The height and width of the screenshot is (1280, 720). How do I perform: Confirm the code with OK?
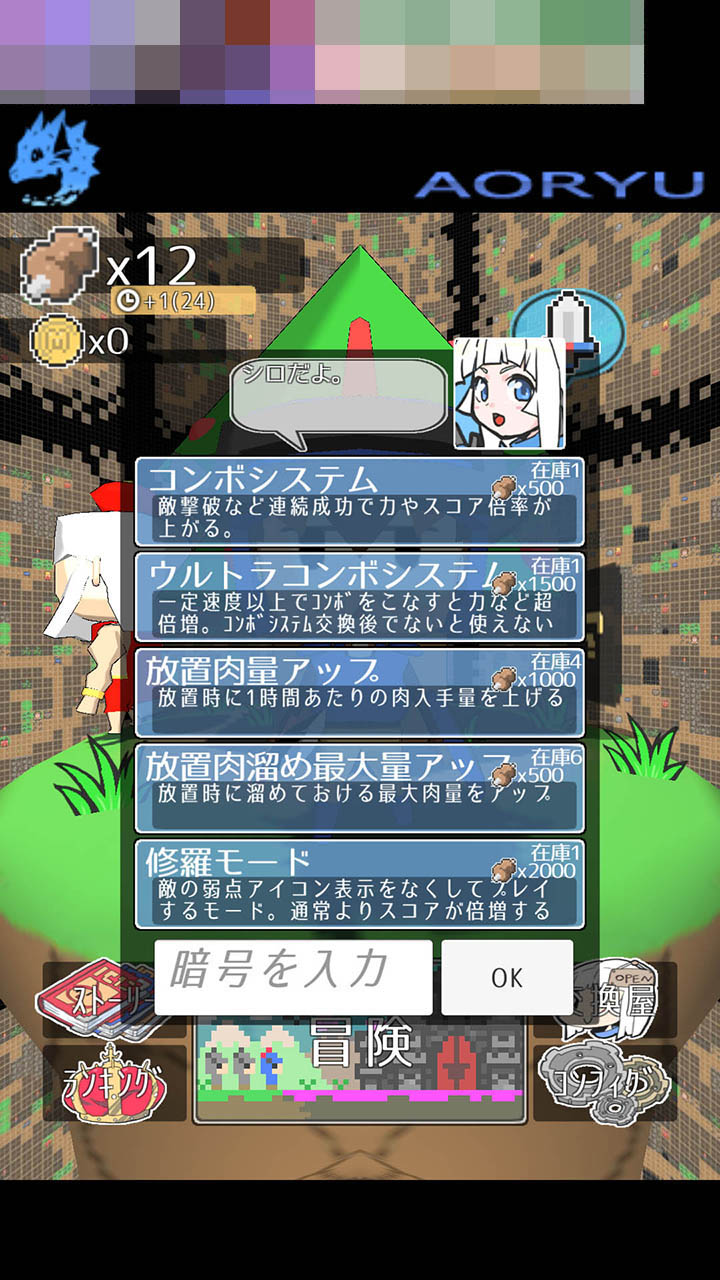(507, 977)
